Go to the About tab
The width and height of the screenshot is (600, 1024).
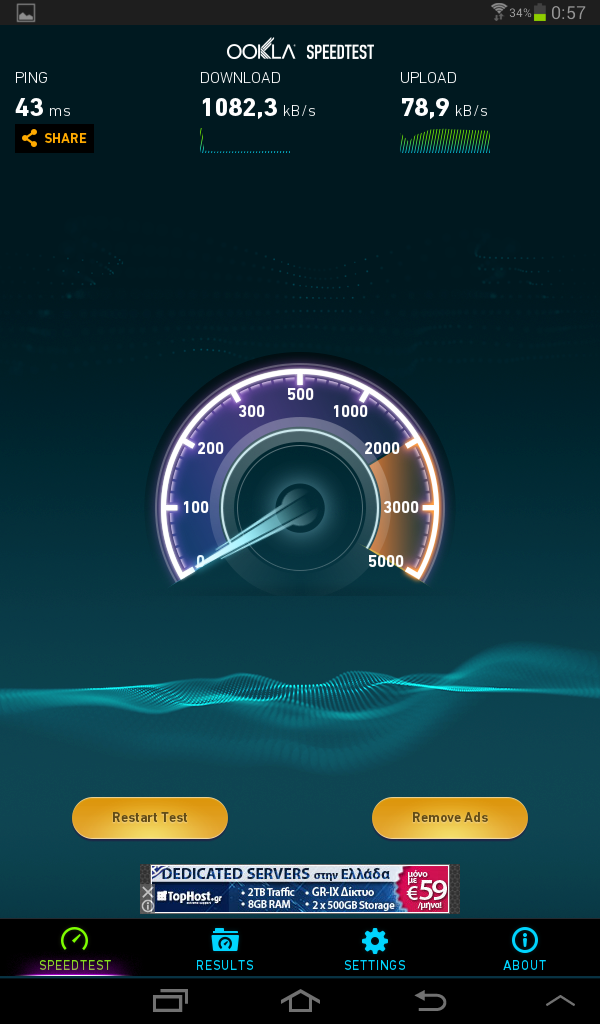point(524,950)
